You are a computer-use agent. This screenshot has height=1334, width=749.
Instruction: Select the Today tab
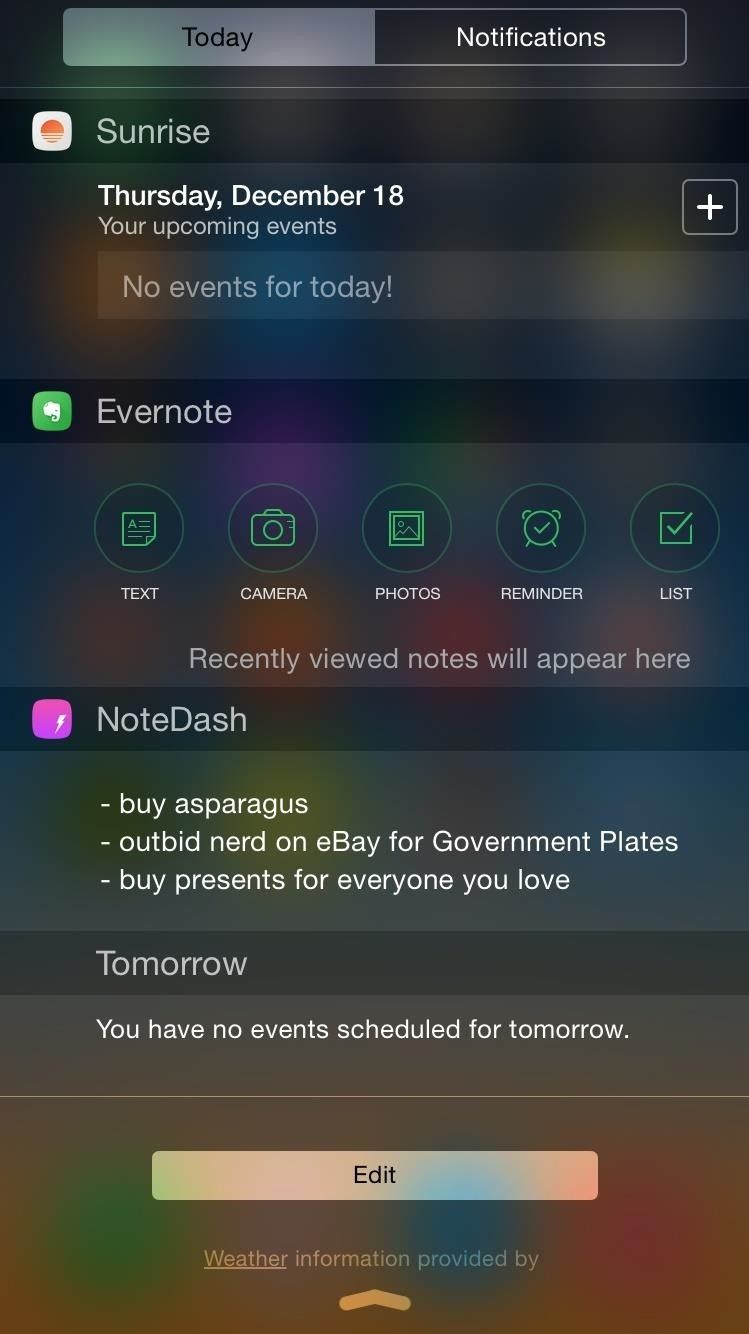click(x=218, y=38)
